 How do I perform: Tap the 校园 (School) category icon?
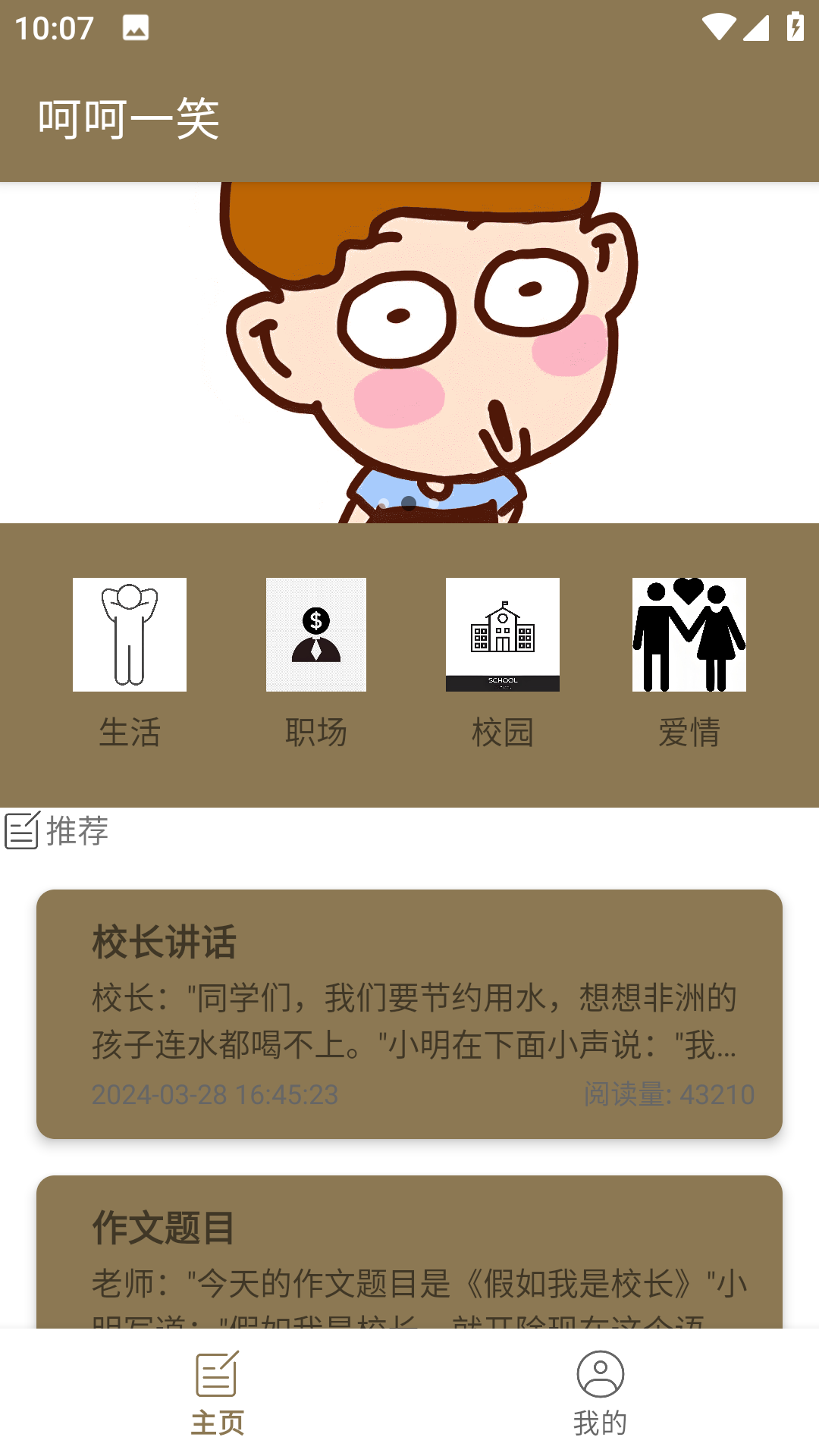pyautogui.click(x=503, y=634)
